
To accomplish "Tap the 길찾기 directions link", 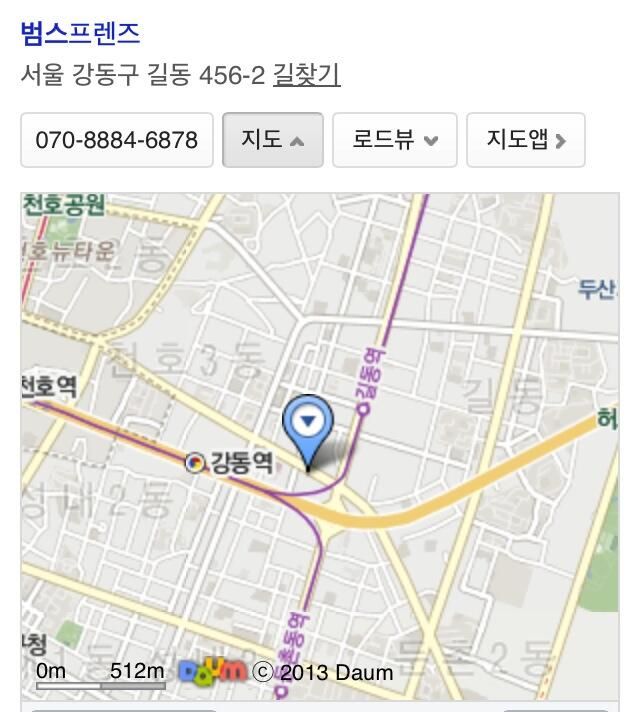I will [306, 75].
